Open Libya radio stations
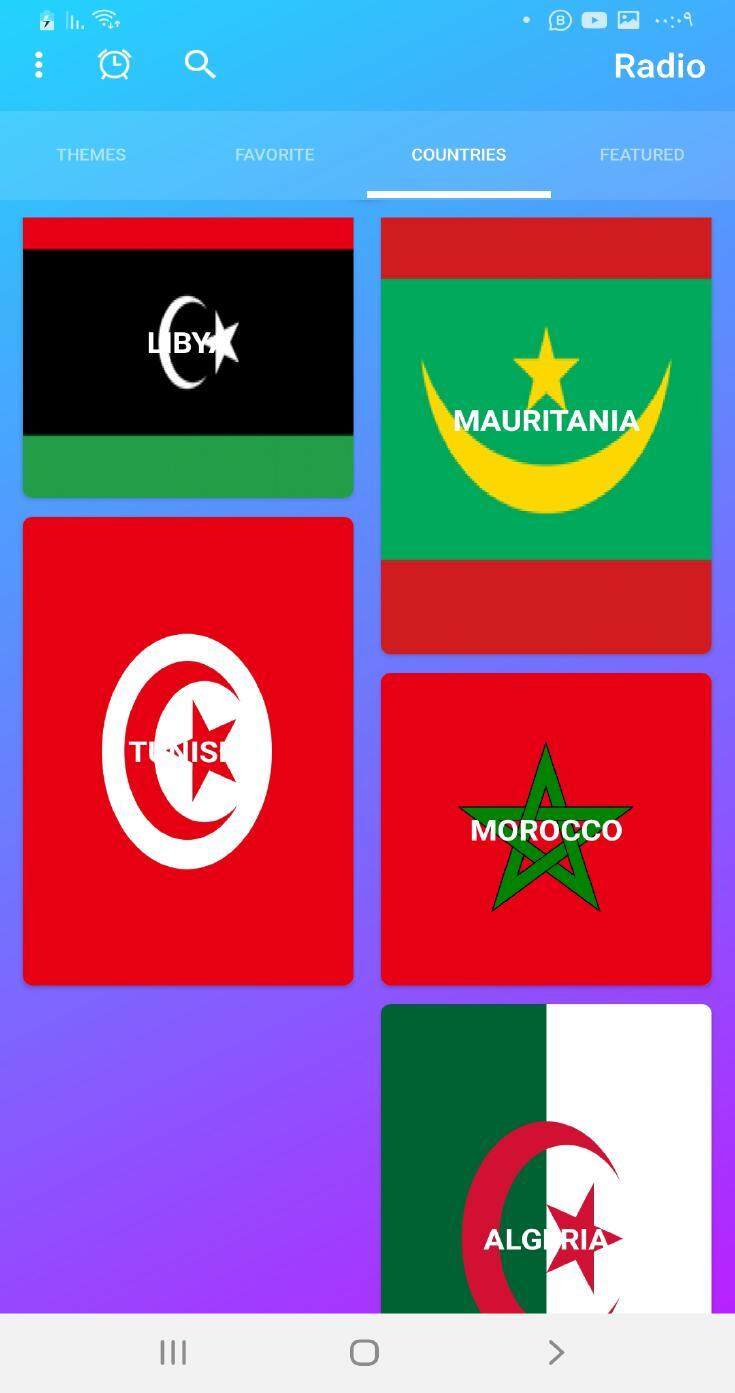735x1393 pixels. (188, 357)
